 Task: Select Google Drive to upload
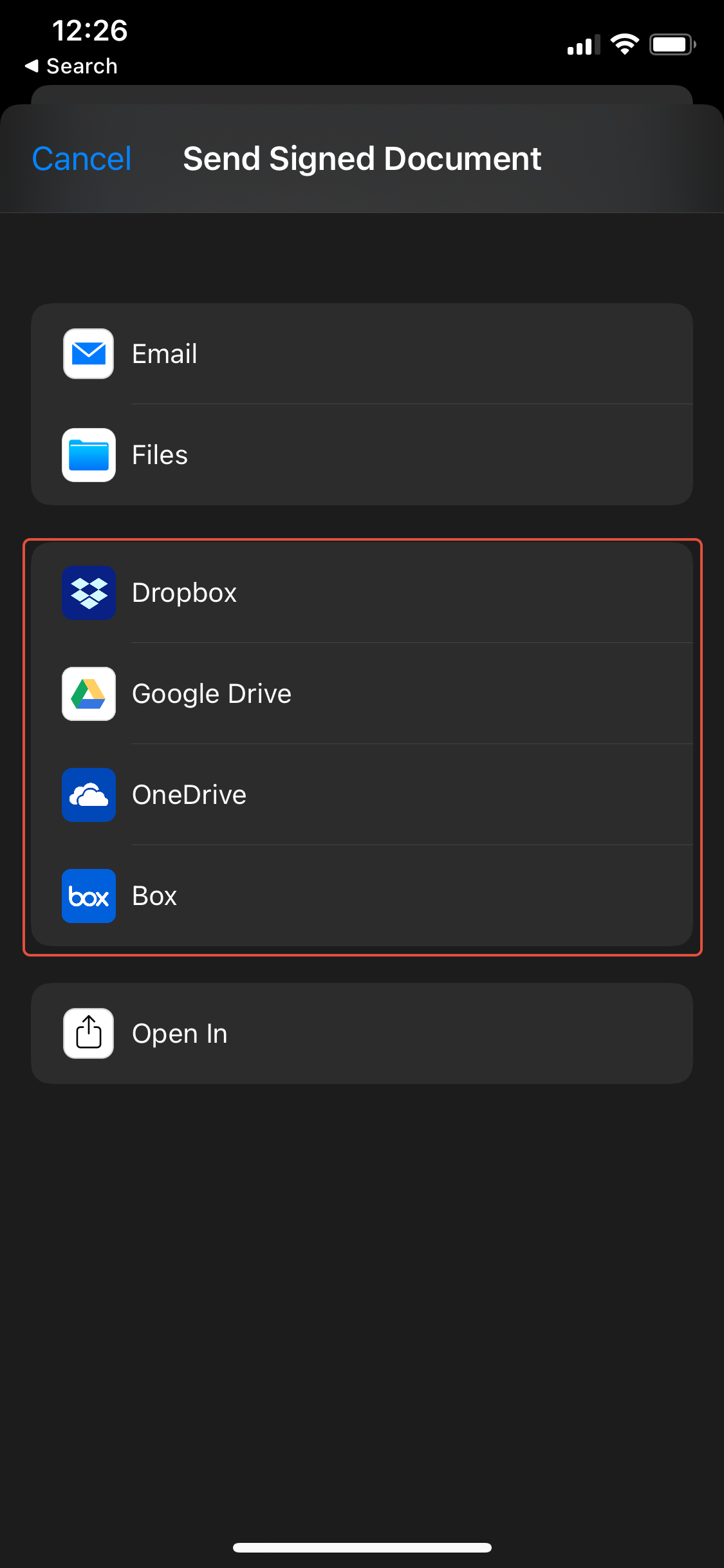pos(362,694)
